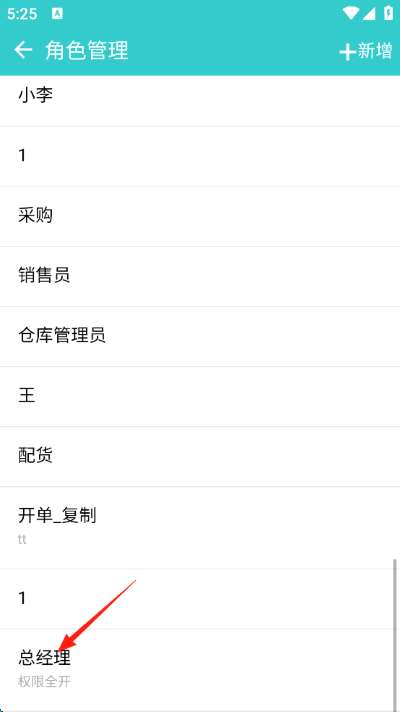Select the 销售员 role
Screen dimensions: 400x712
(x=200, y=276)
